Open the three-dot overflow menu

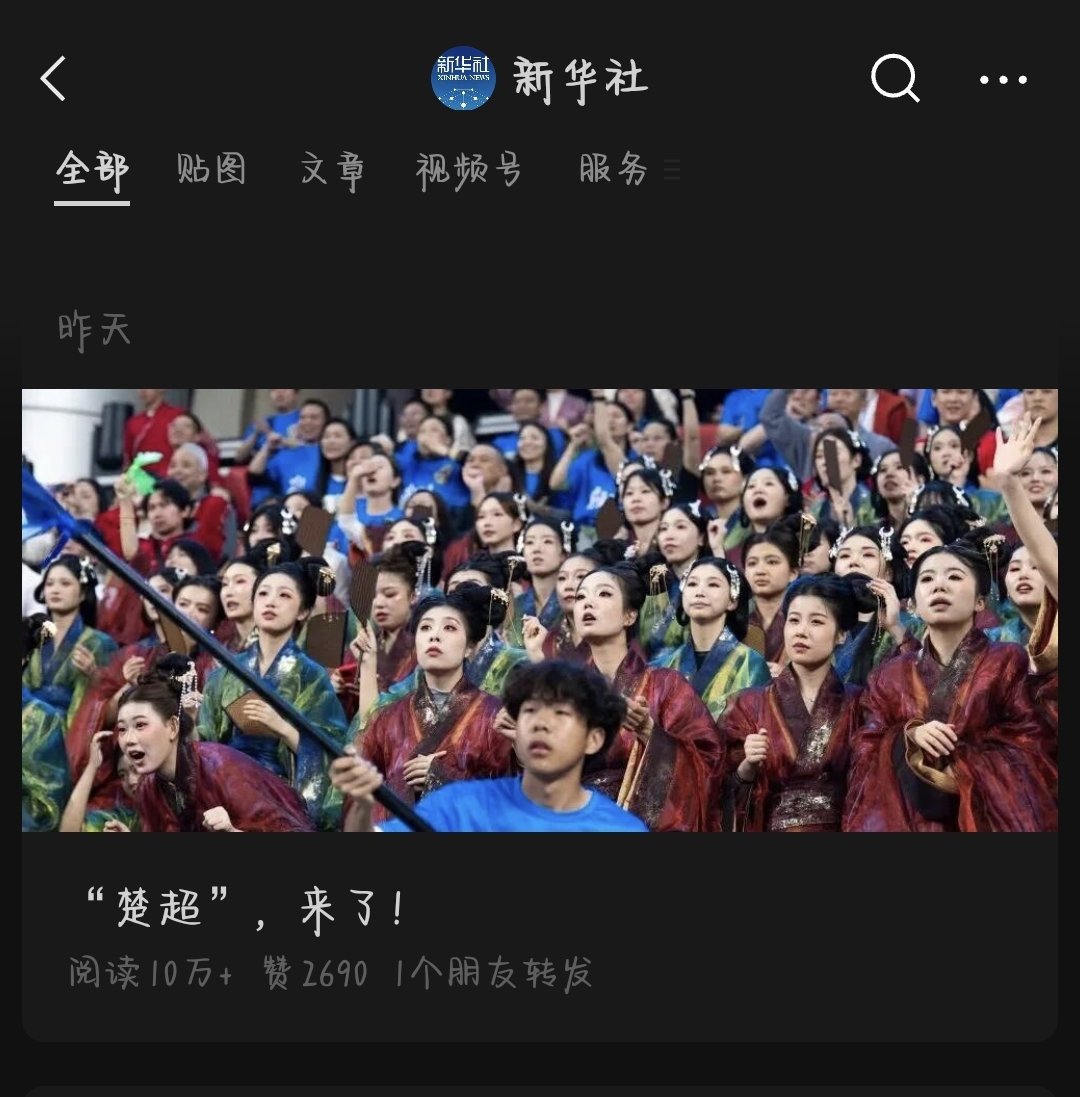pos(1003,80)
